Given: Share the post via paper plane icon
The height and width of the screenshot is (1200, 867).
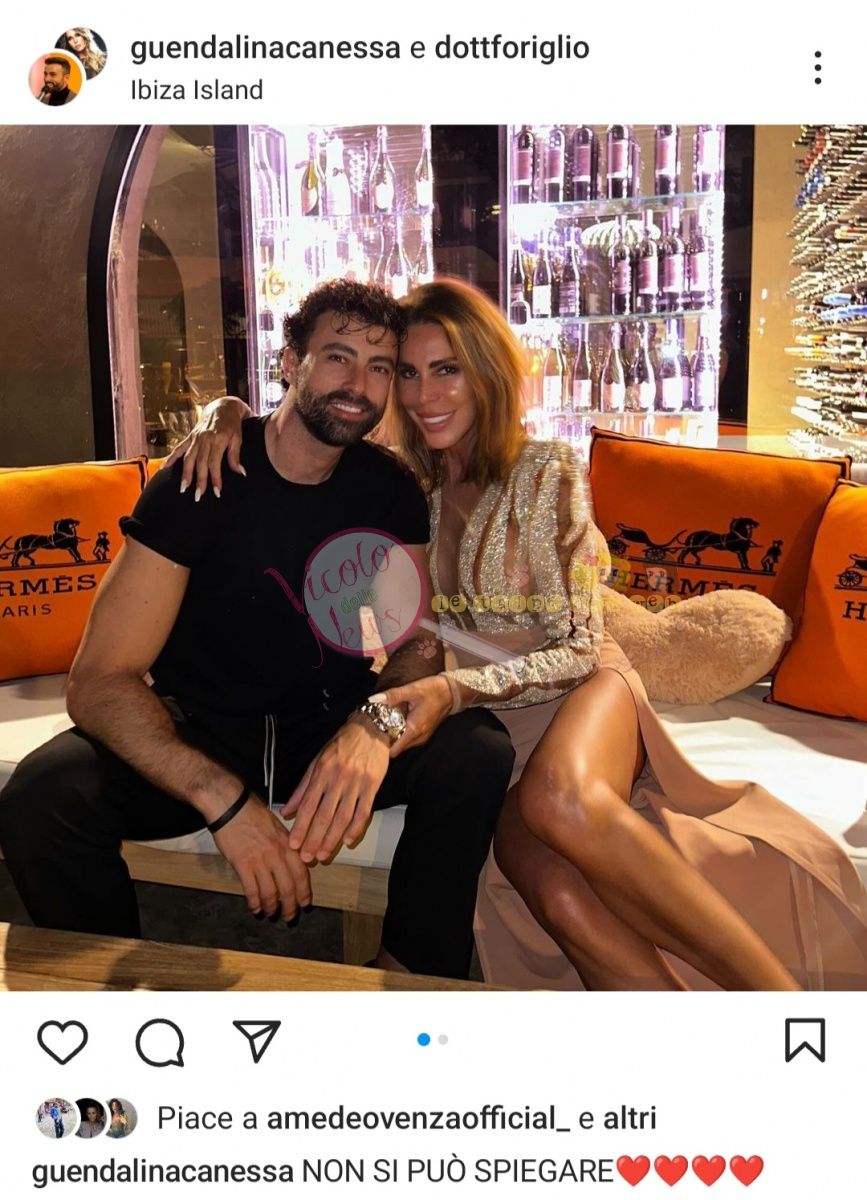Looking at the screenshot, I should point(257,1040).
